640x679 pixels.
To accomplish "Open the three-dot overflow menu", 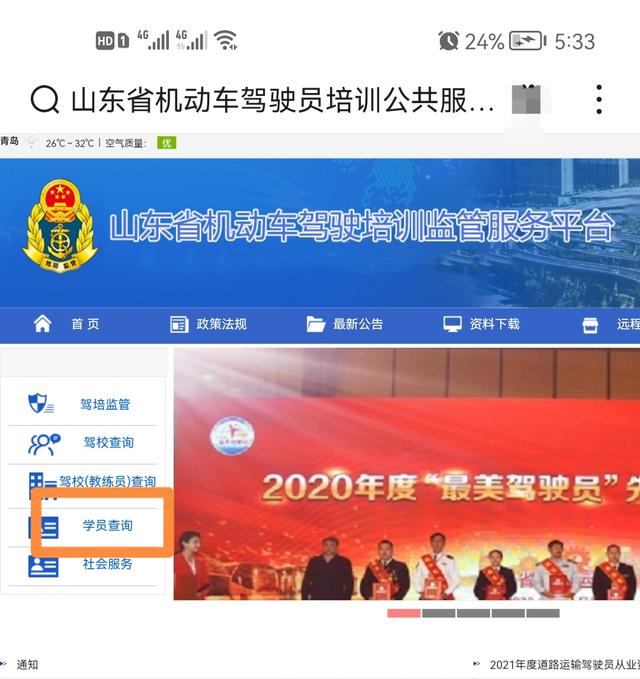I will coord(599,100).
